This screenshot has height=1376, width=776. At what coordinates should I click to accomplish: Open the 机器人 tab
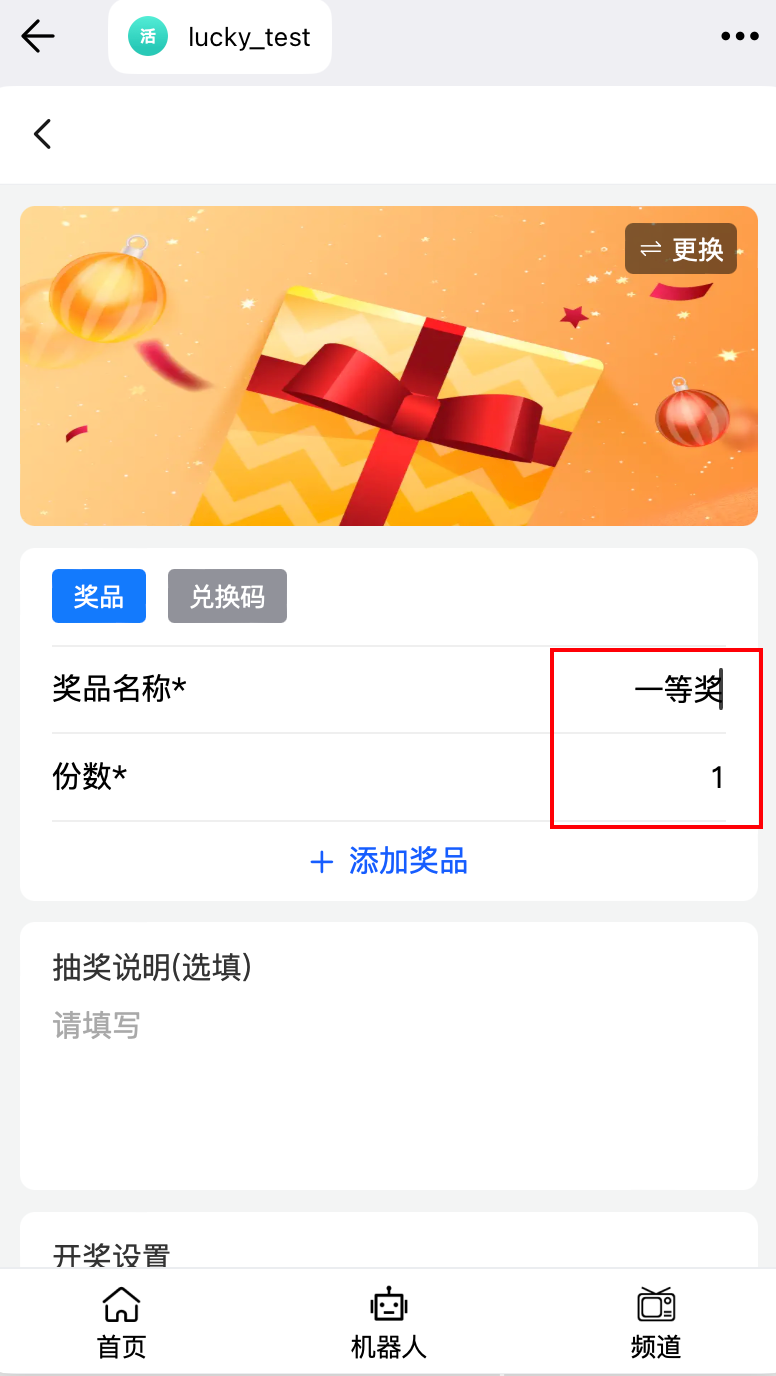click(388, 1322)
